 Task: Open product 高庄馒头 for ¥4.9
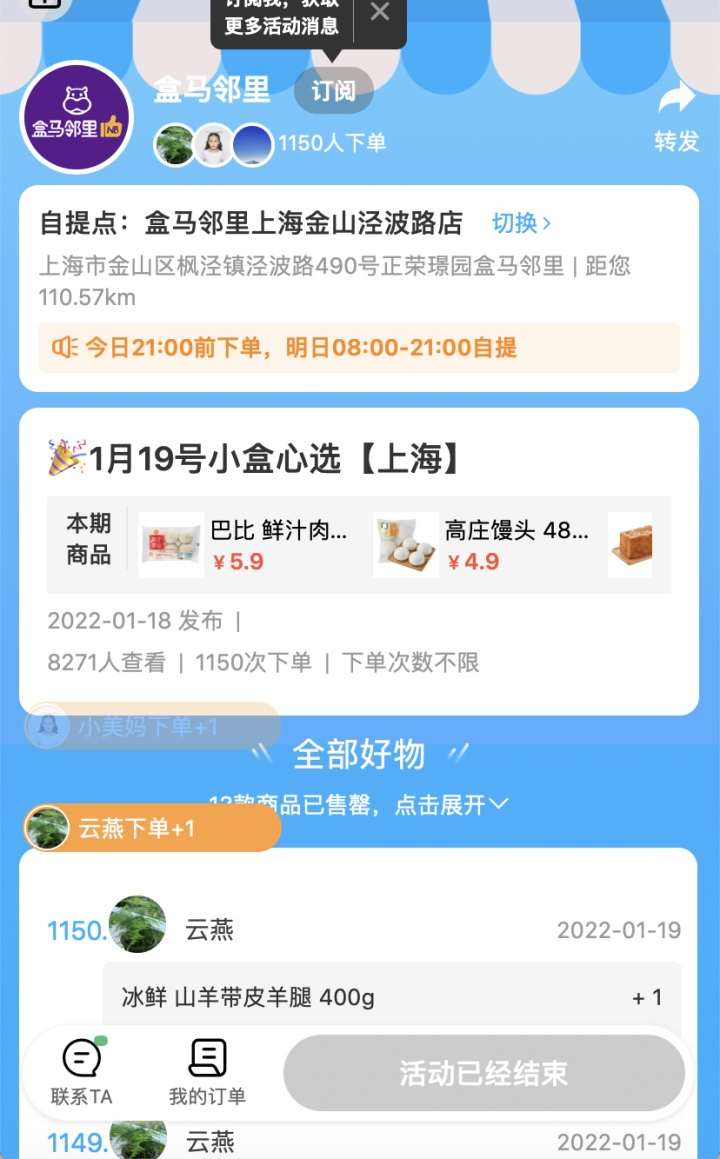click(482, 545)
